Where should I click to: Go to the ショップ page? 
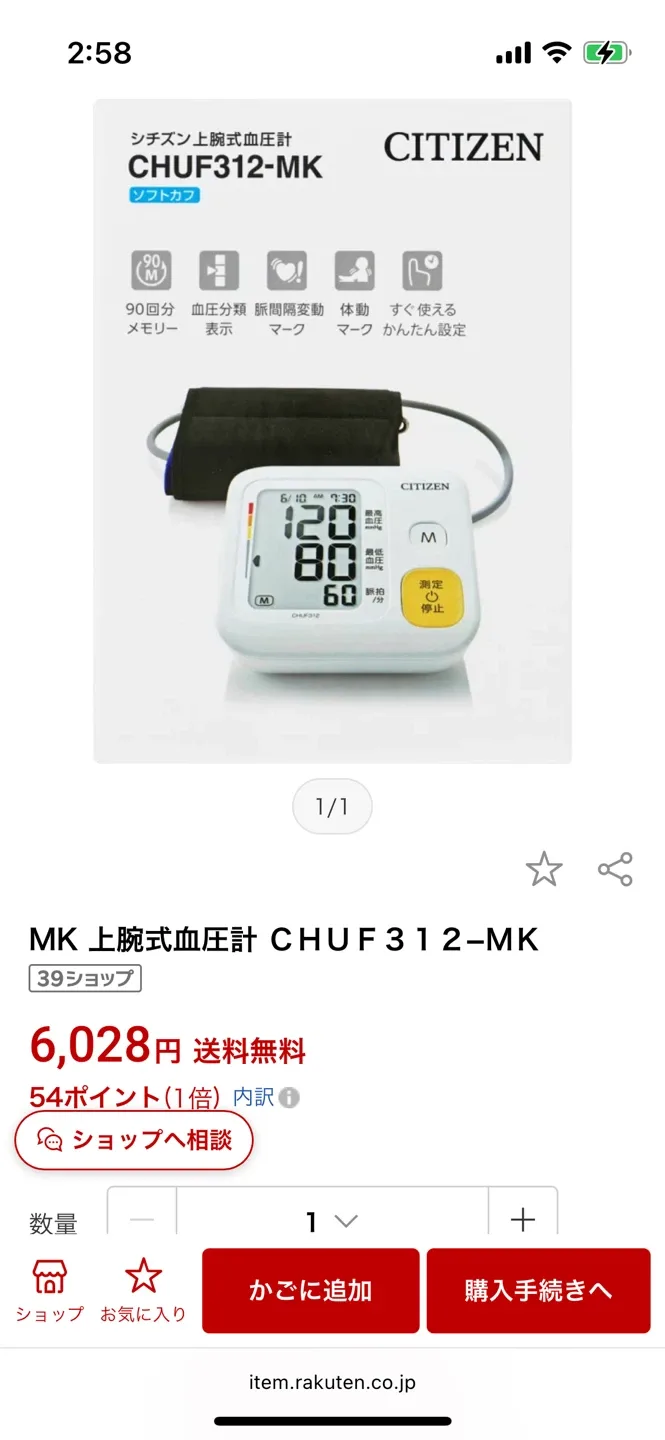point(49,1291)
